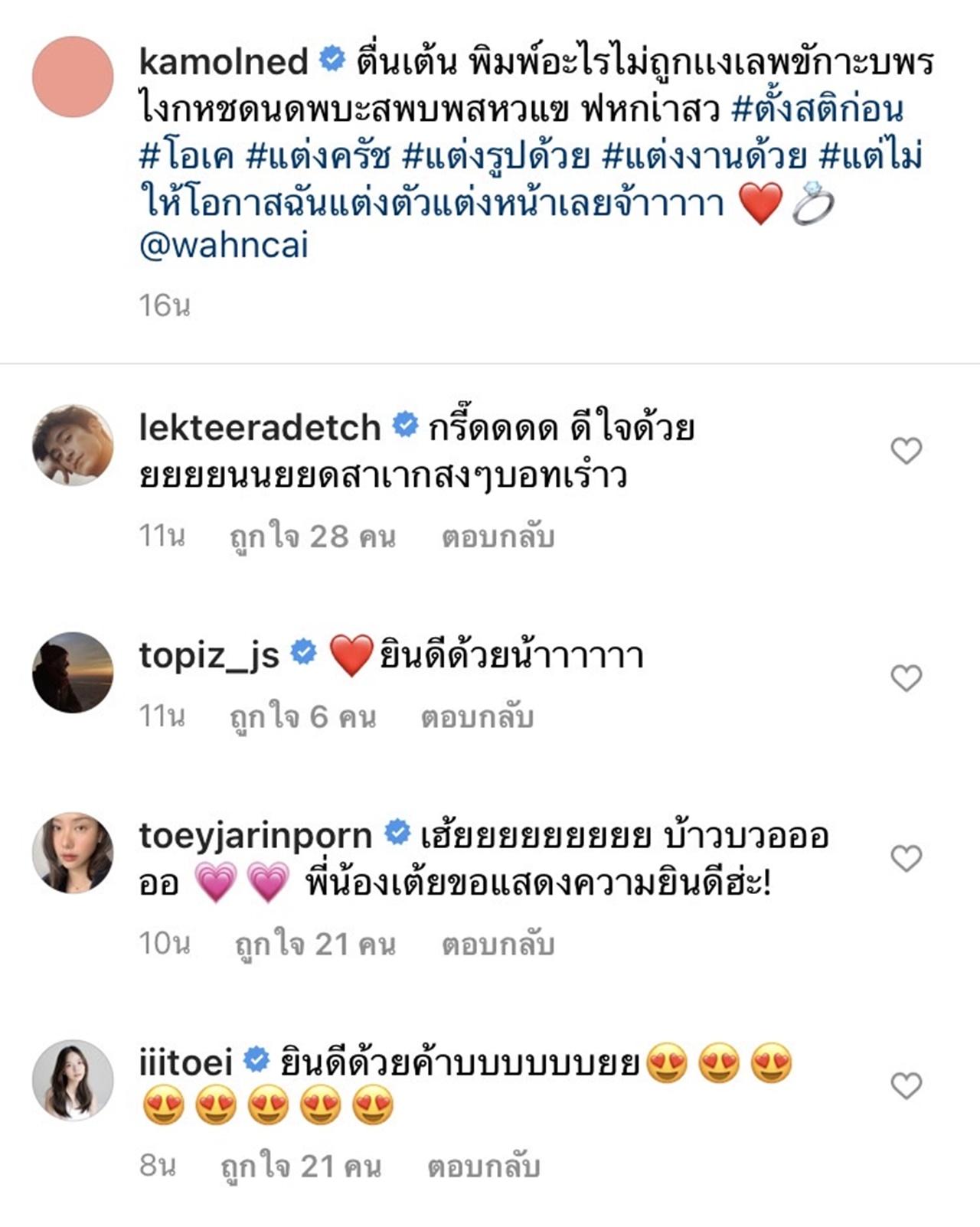
Task: Open iiitoei's profile picture
Action: click(x=73, y=1080)
